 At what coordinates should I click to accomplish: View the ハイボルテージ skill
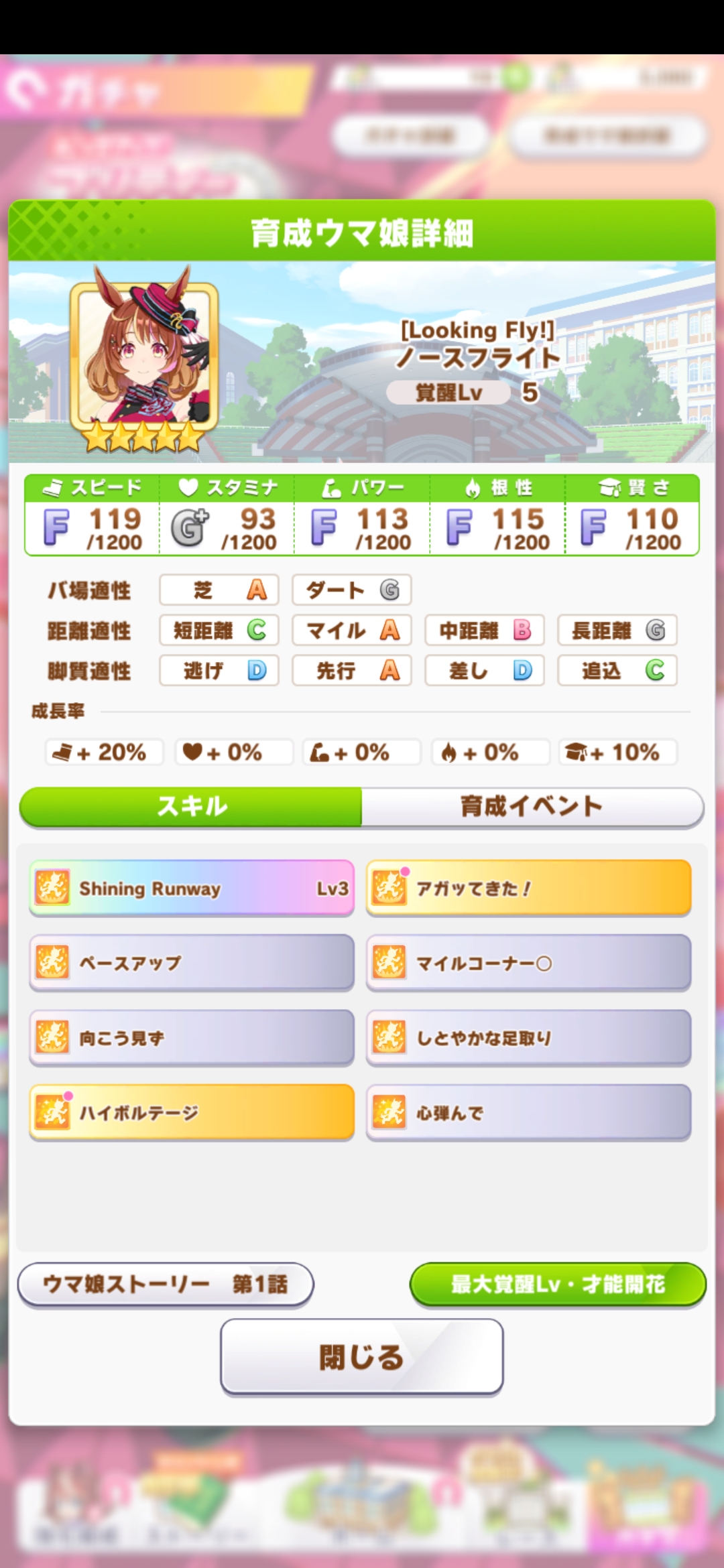pos(192,1112)
